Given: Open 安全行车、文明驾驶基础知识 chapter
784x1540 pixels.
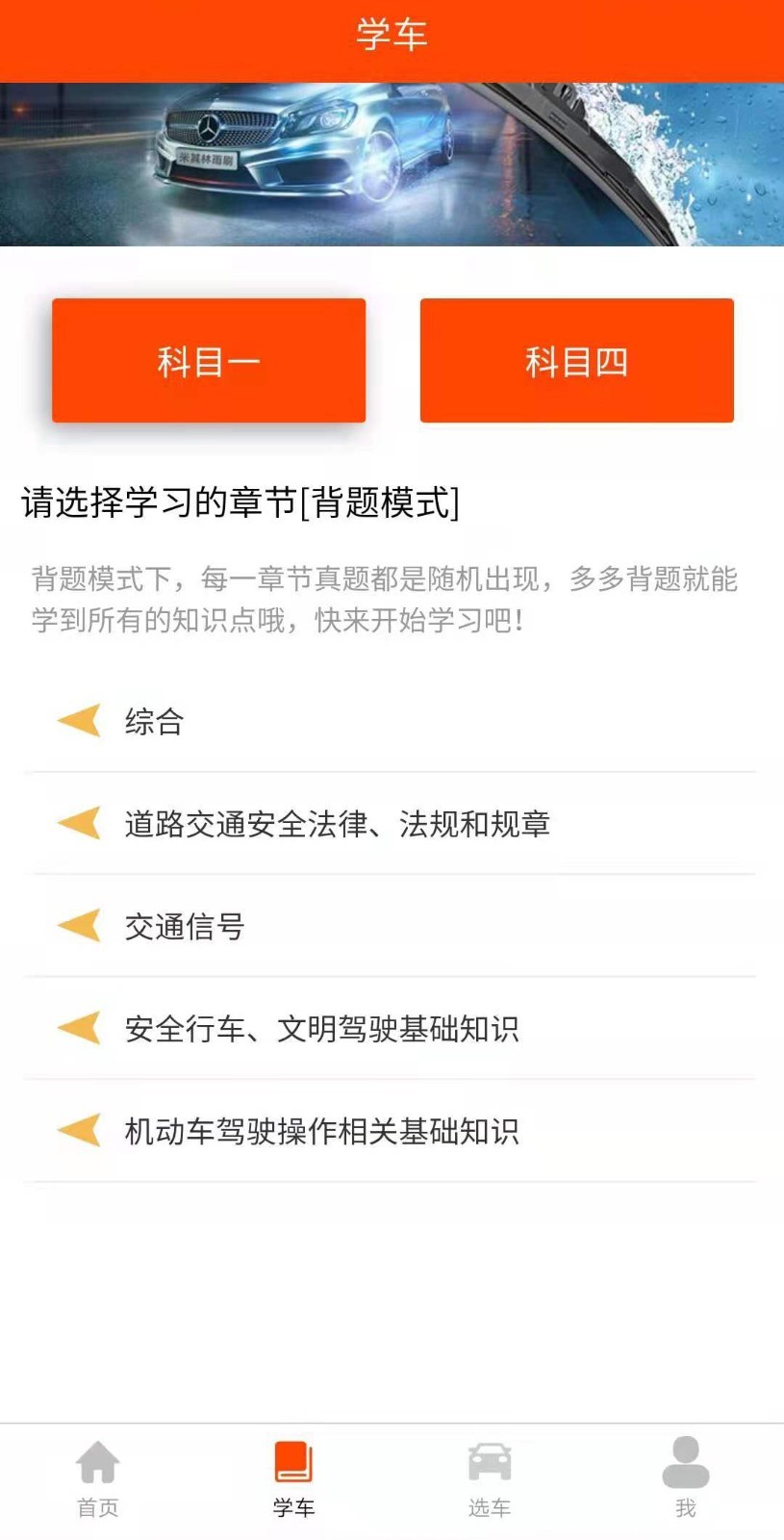Looking at the screenshot, I should [x=322, y=1028].
